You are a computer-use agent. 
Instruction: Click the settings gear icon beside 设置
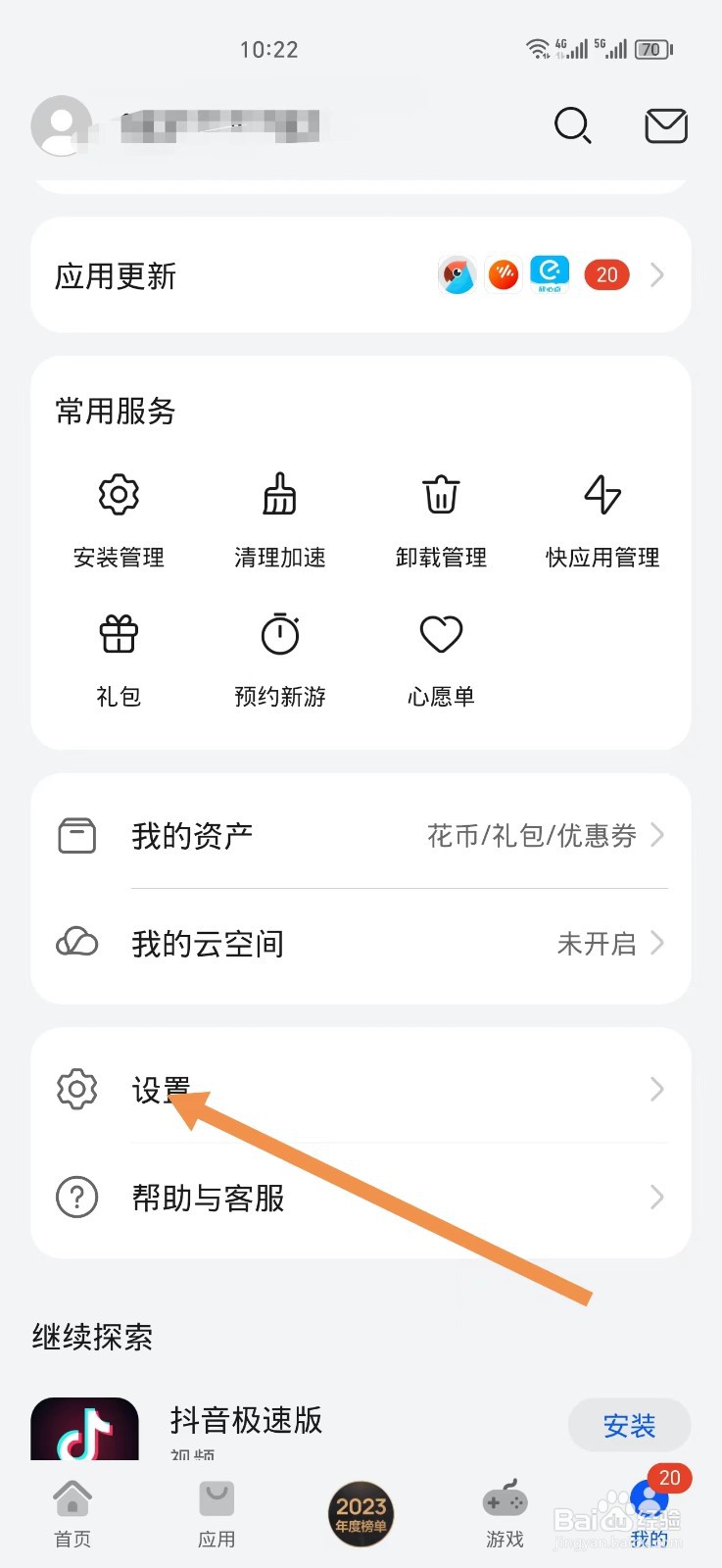77,1089
